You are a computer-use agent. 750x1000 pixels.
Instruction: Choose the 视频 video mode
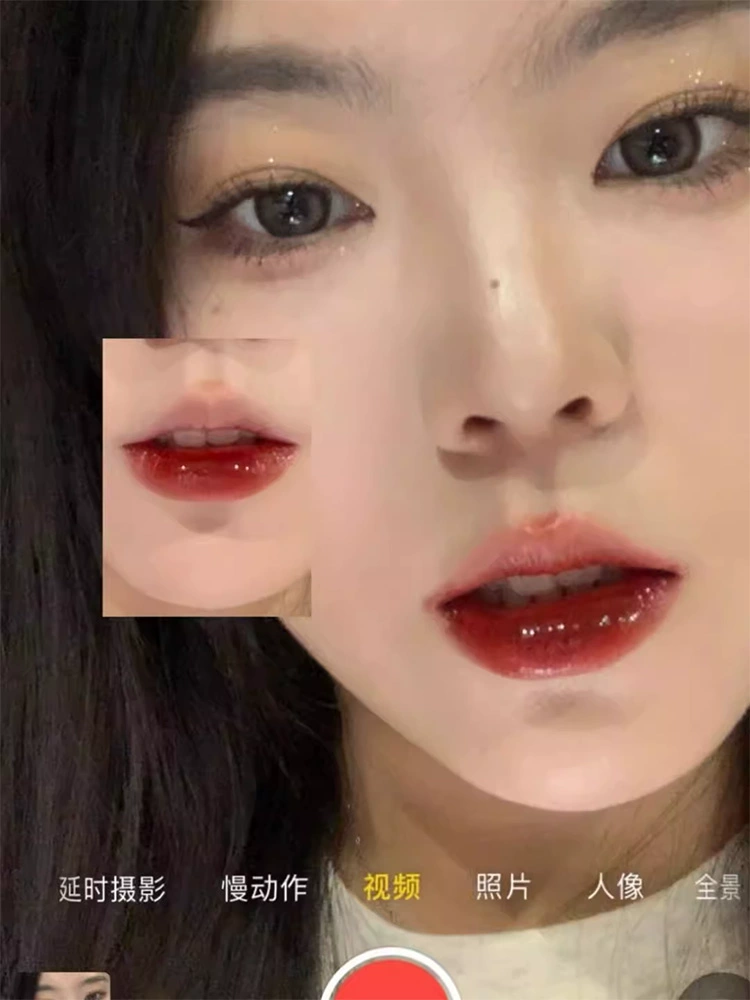[392, 887]
